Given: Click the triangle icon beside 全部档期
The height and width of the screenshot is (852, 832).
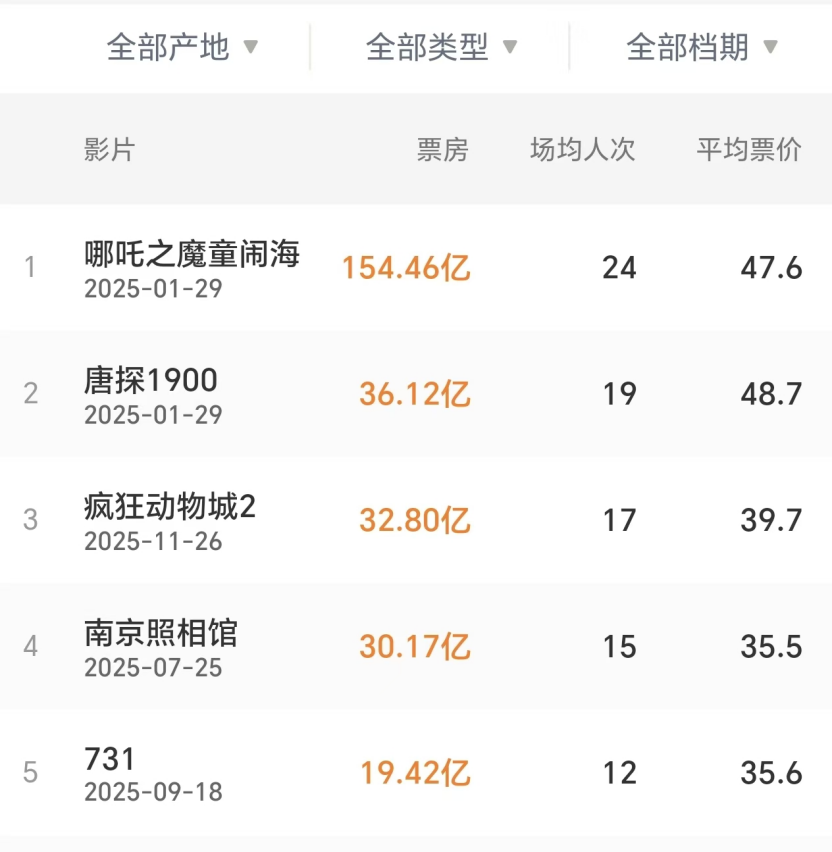Looking at the screenshot, I should (768, 47).
